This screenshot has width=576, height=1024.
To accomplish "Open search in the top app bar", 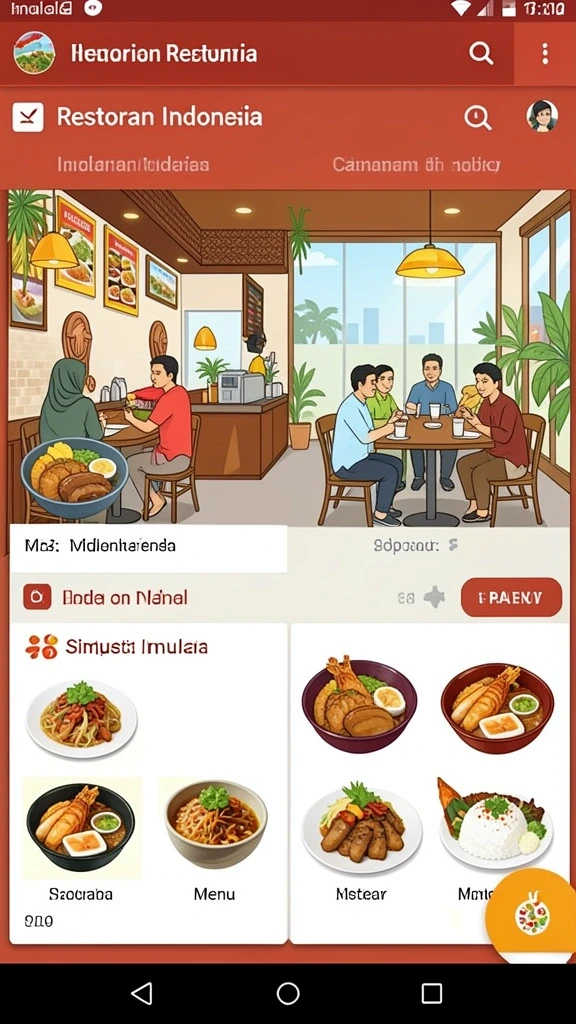I will point(481,54).
